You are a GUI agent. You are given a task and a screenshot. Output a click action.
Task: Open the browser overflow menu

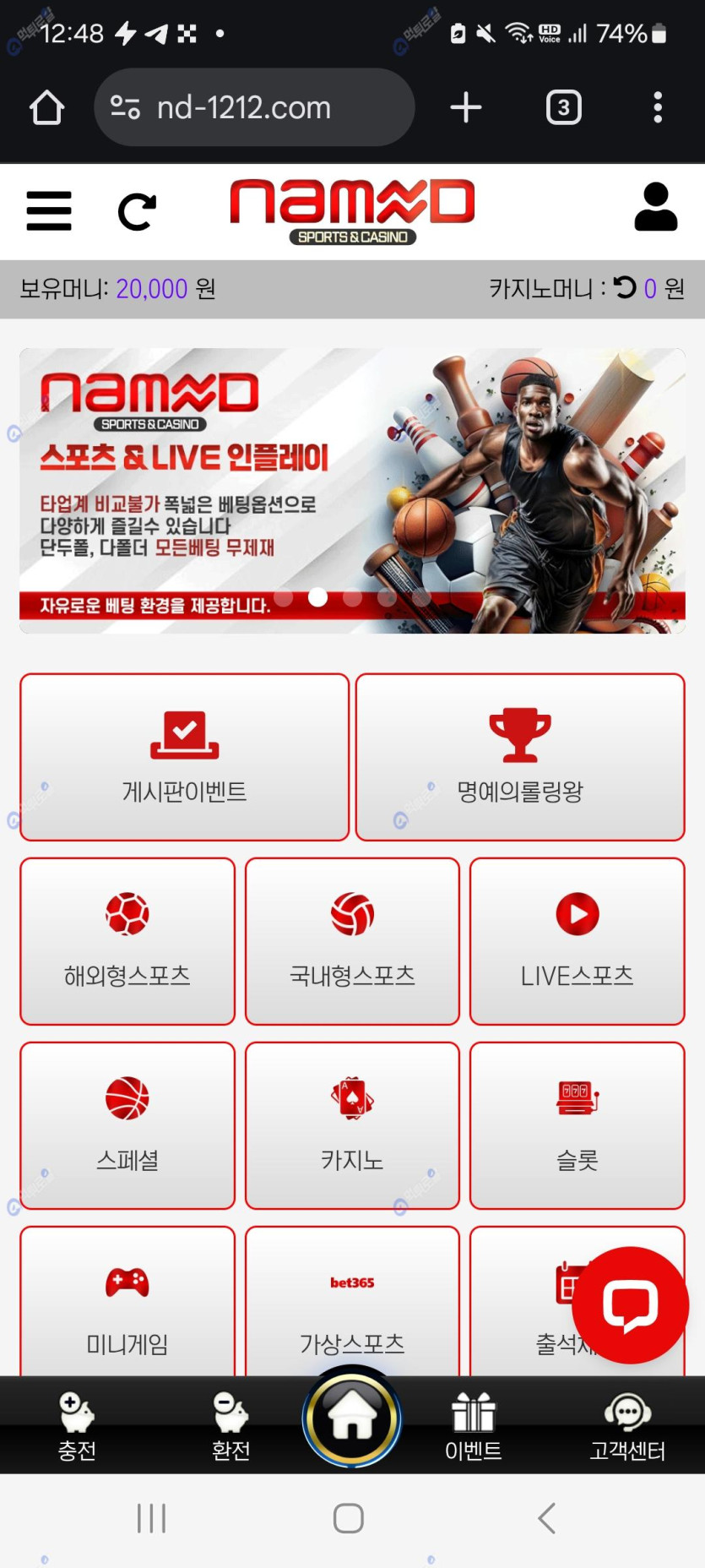point(658,107)
